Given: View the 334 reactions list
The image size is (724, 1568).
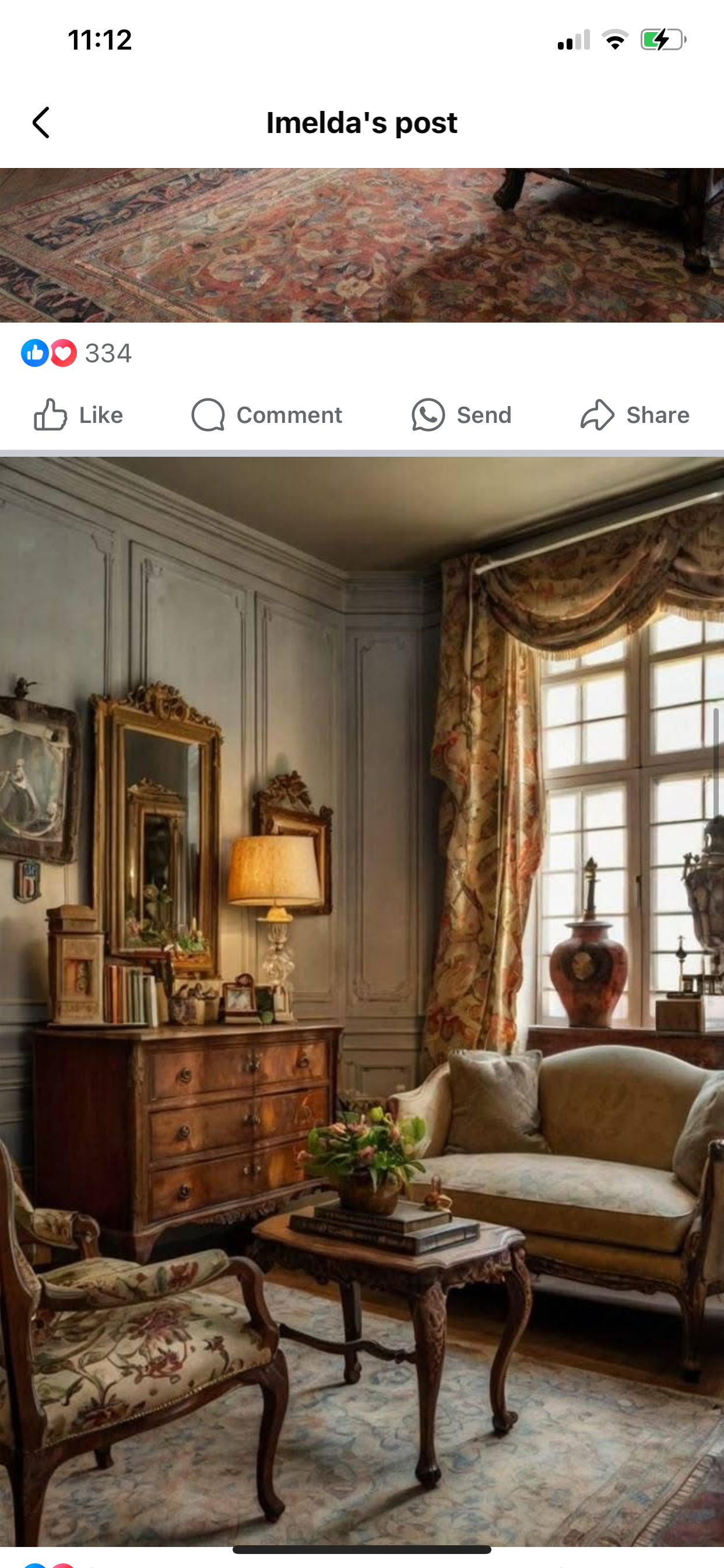Looking at the screenshot, I should (77, 353).
